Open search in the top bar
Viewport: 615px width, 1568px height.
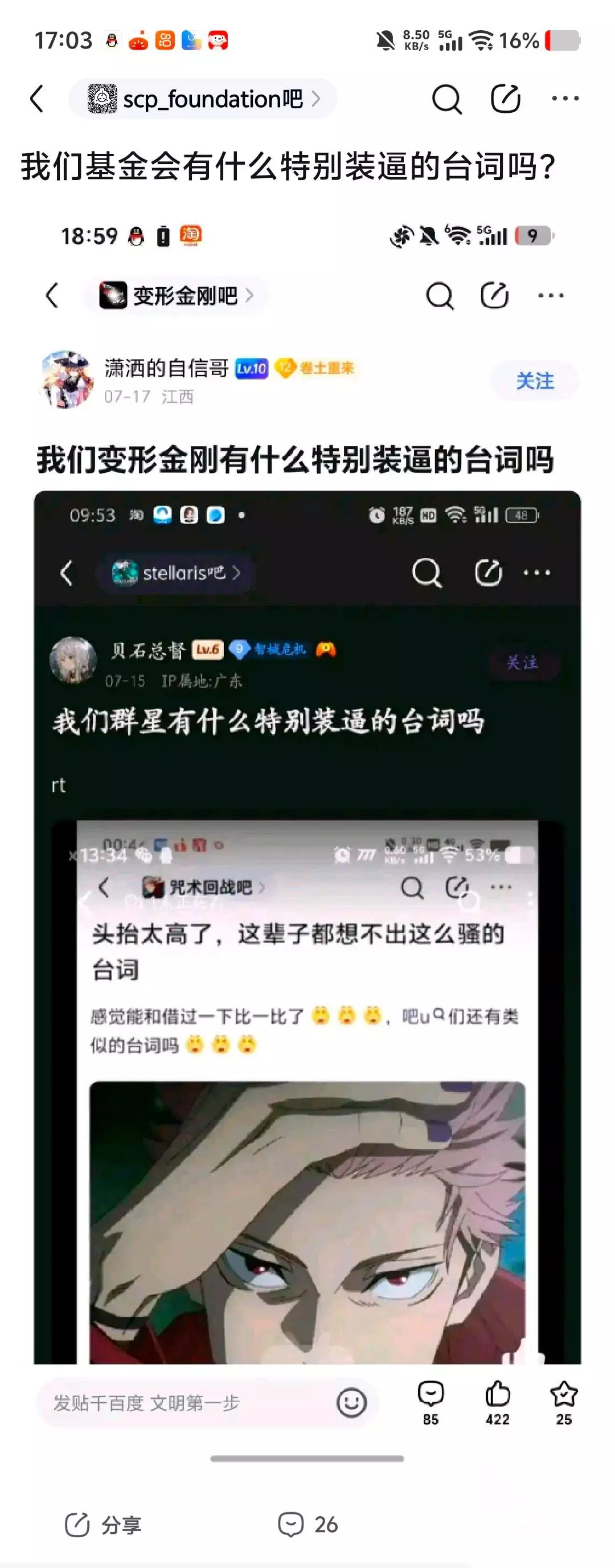447,99
